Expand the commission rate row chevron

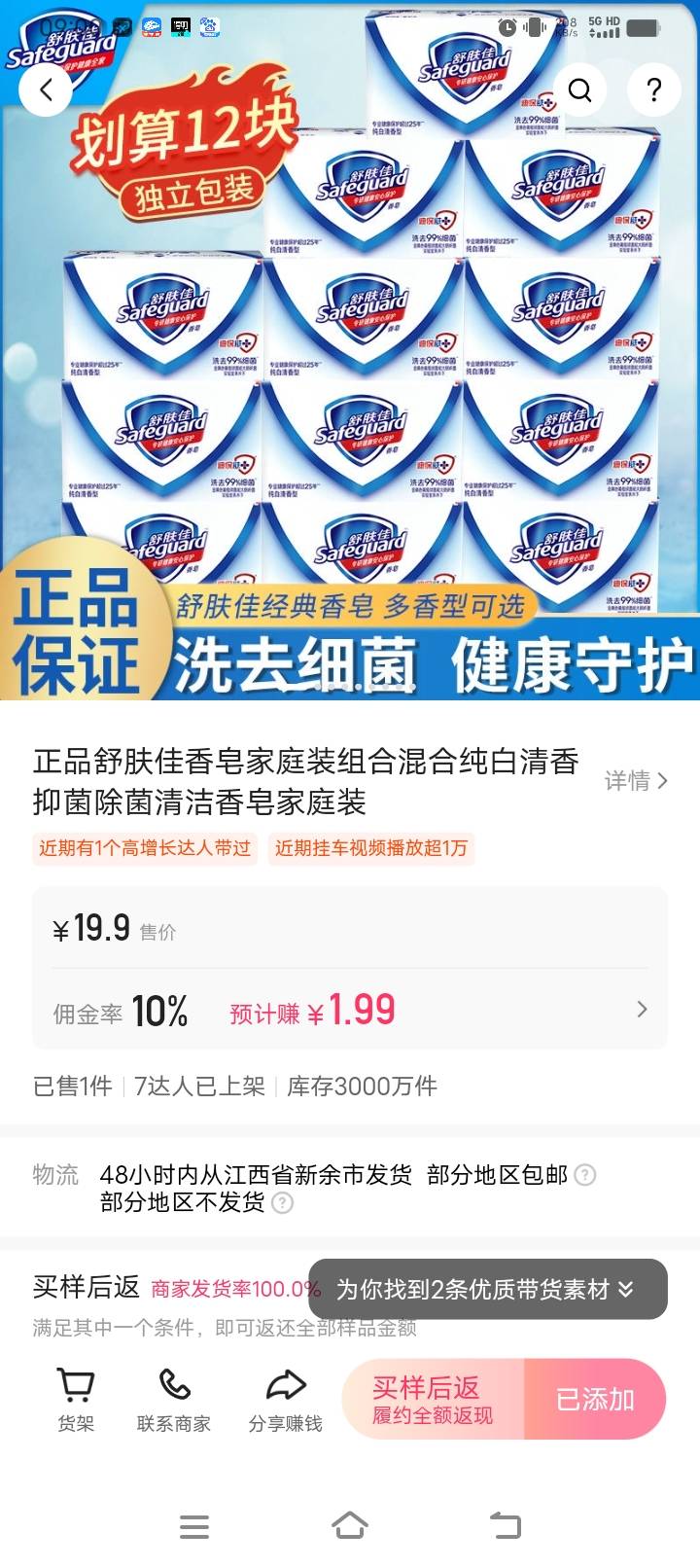click(642, 1010)
